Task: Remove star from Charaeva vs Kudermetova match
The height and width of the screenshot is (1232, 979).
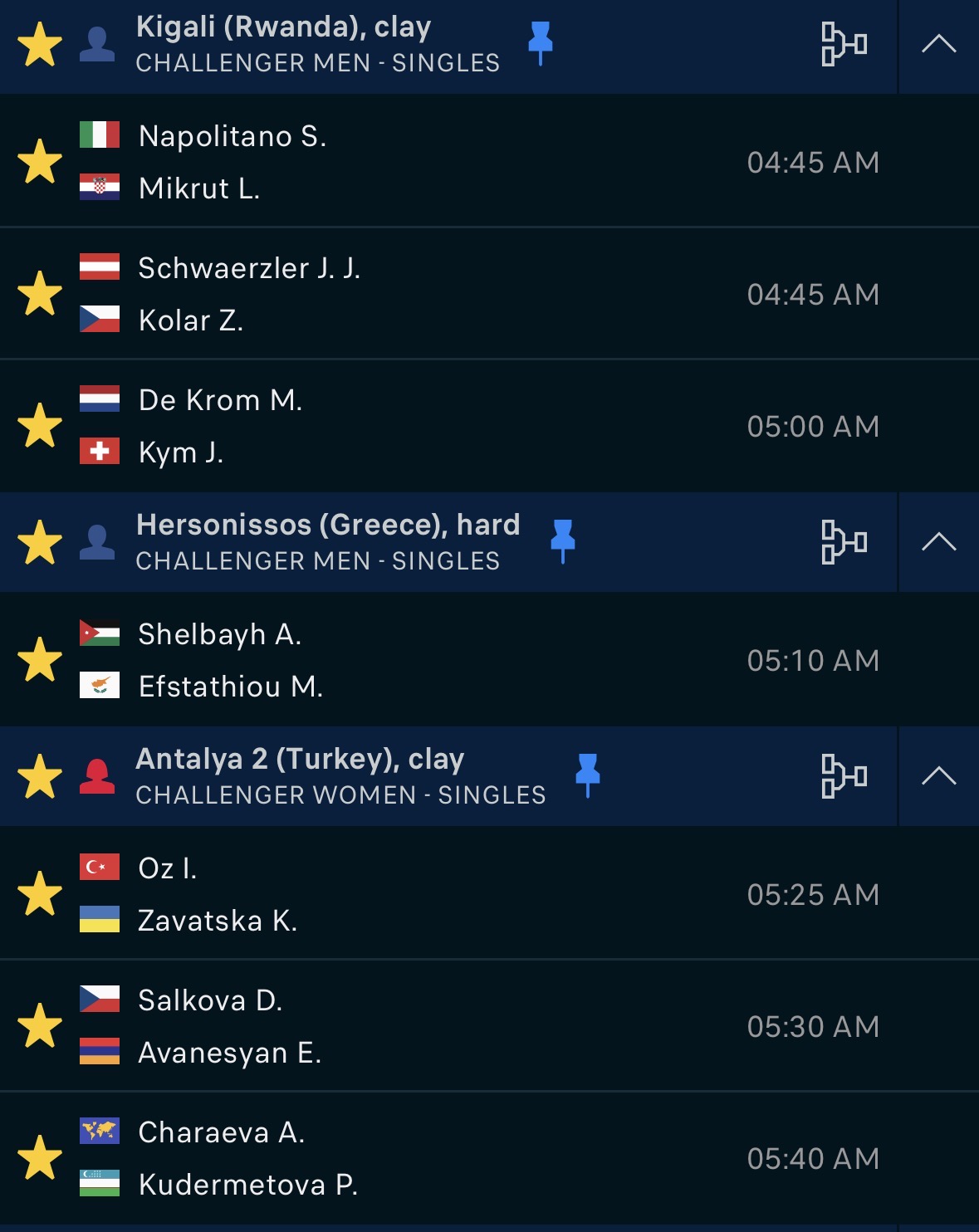Action: click(x=40, y=1158)
